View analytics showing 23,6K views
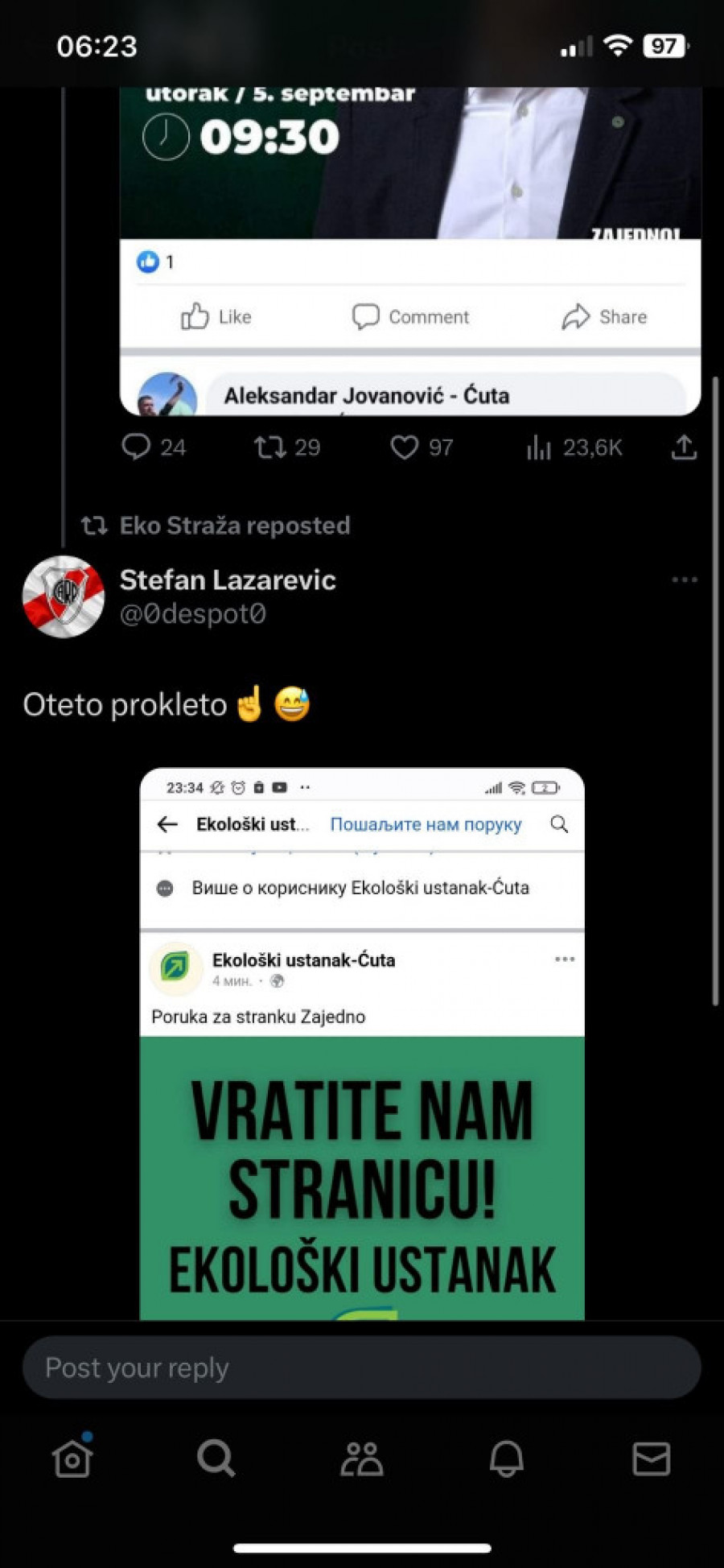 click(574, 447)
